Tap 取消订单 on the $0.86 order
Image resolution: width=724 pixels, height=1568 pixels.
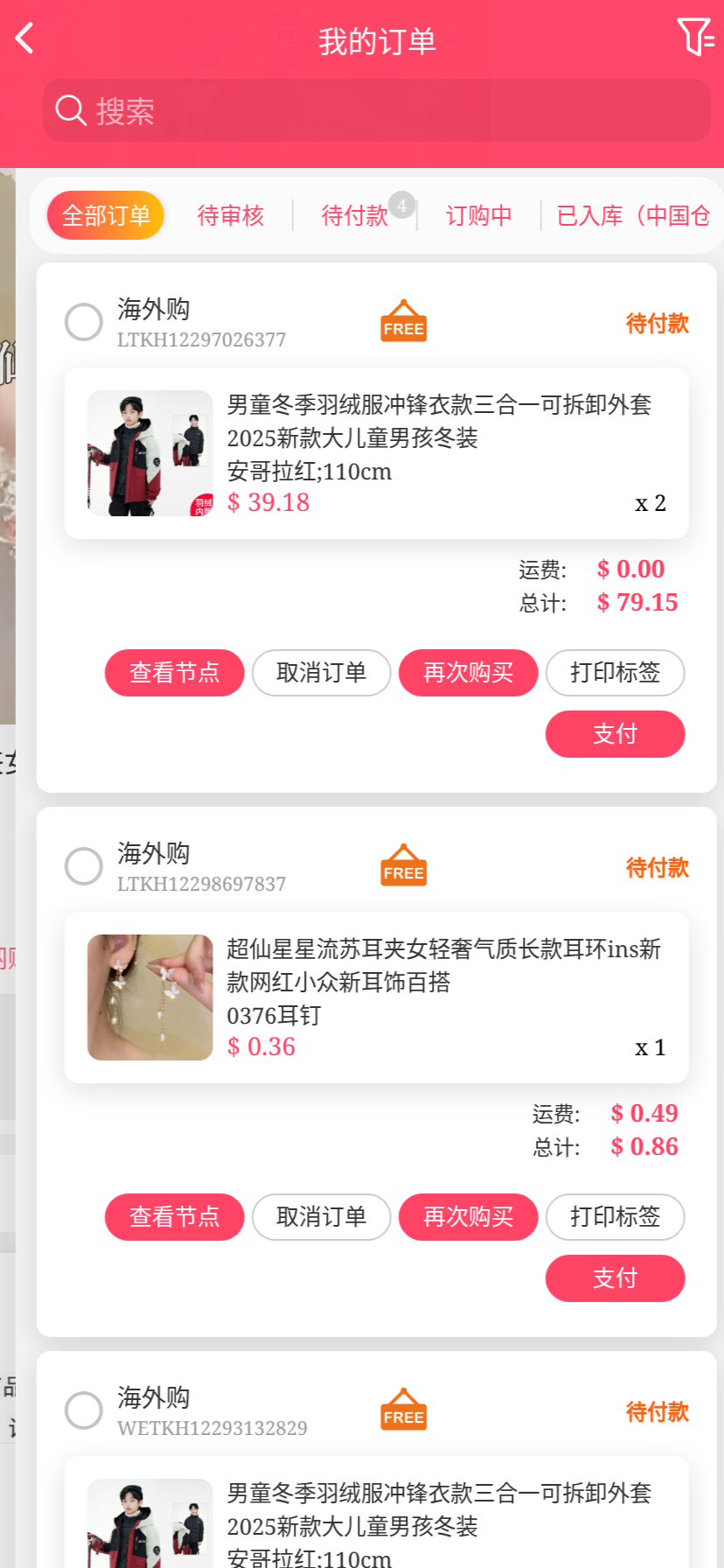(x=321, y=1217)
